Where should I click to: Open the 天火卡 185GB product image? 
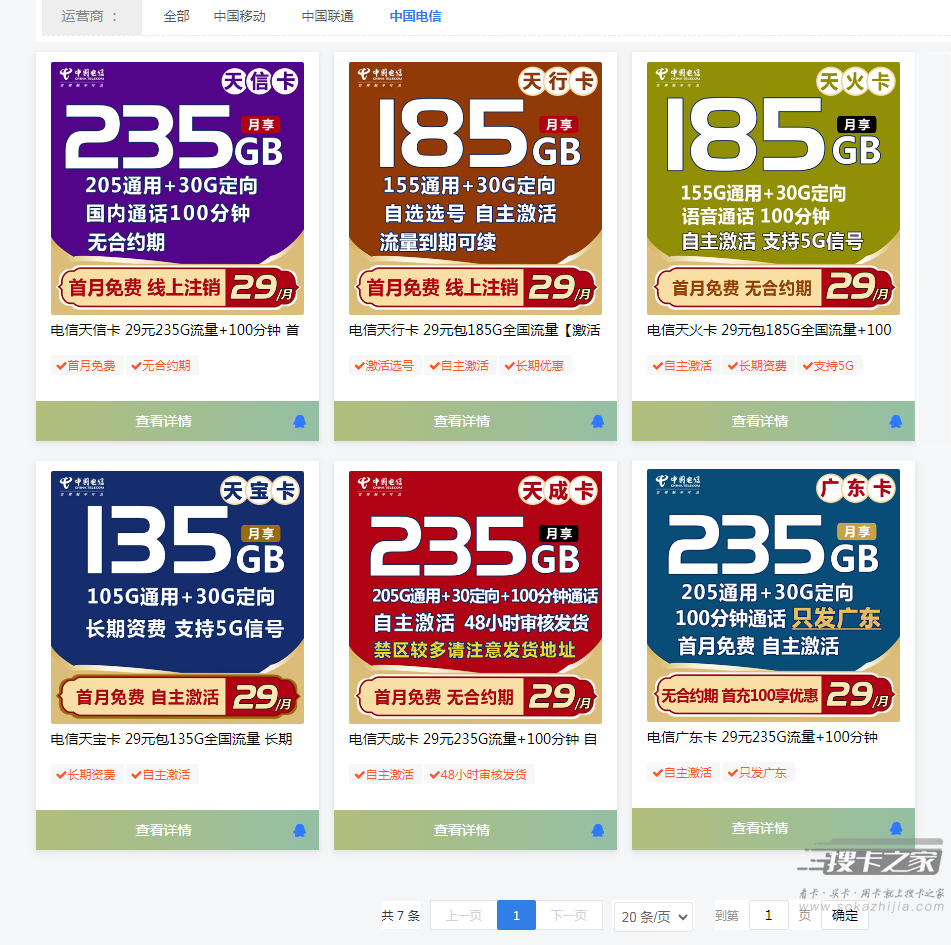point(773,188)
